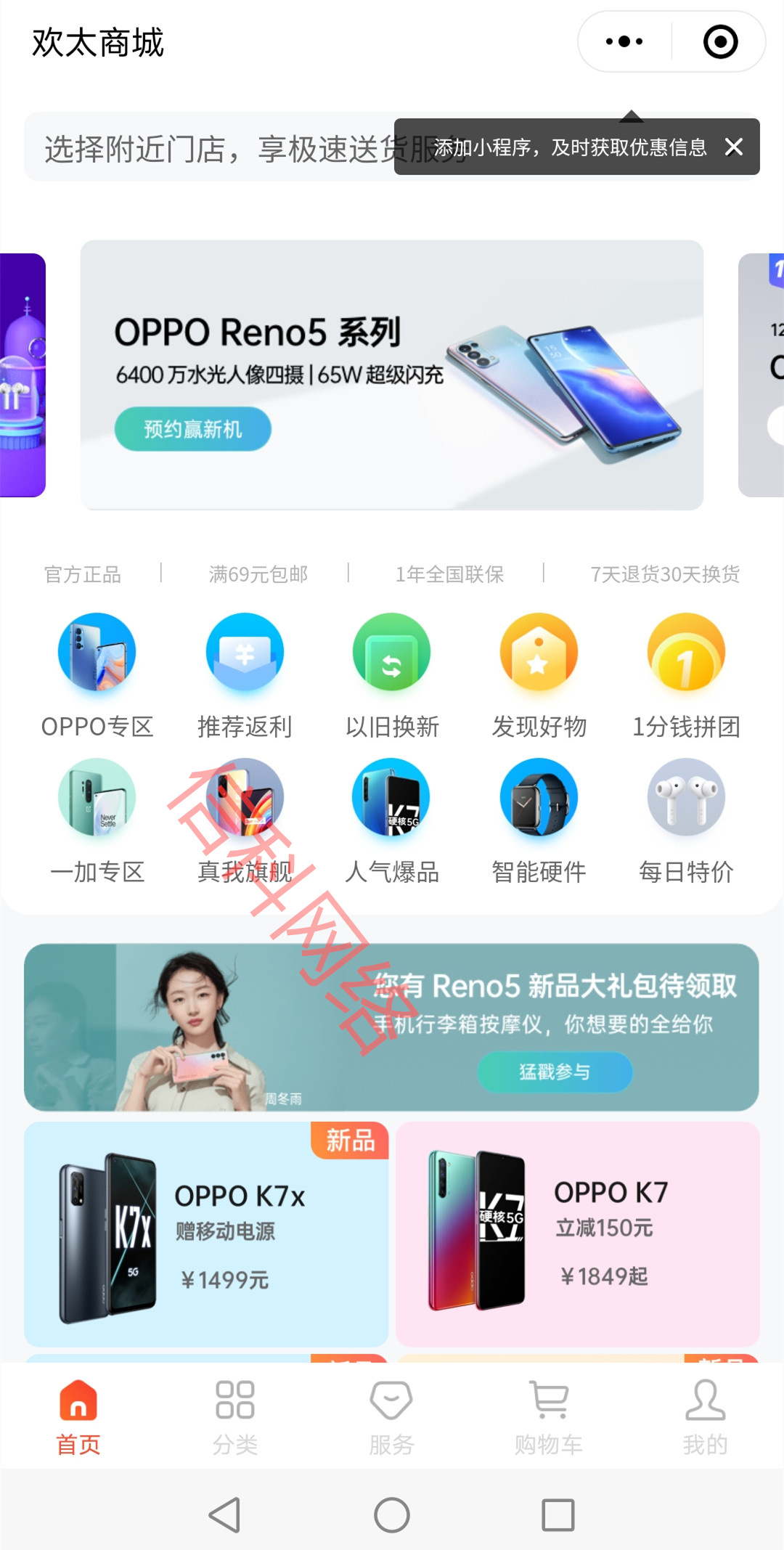Open OPPO专区 category

click(97, 674)
